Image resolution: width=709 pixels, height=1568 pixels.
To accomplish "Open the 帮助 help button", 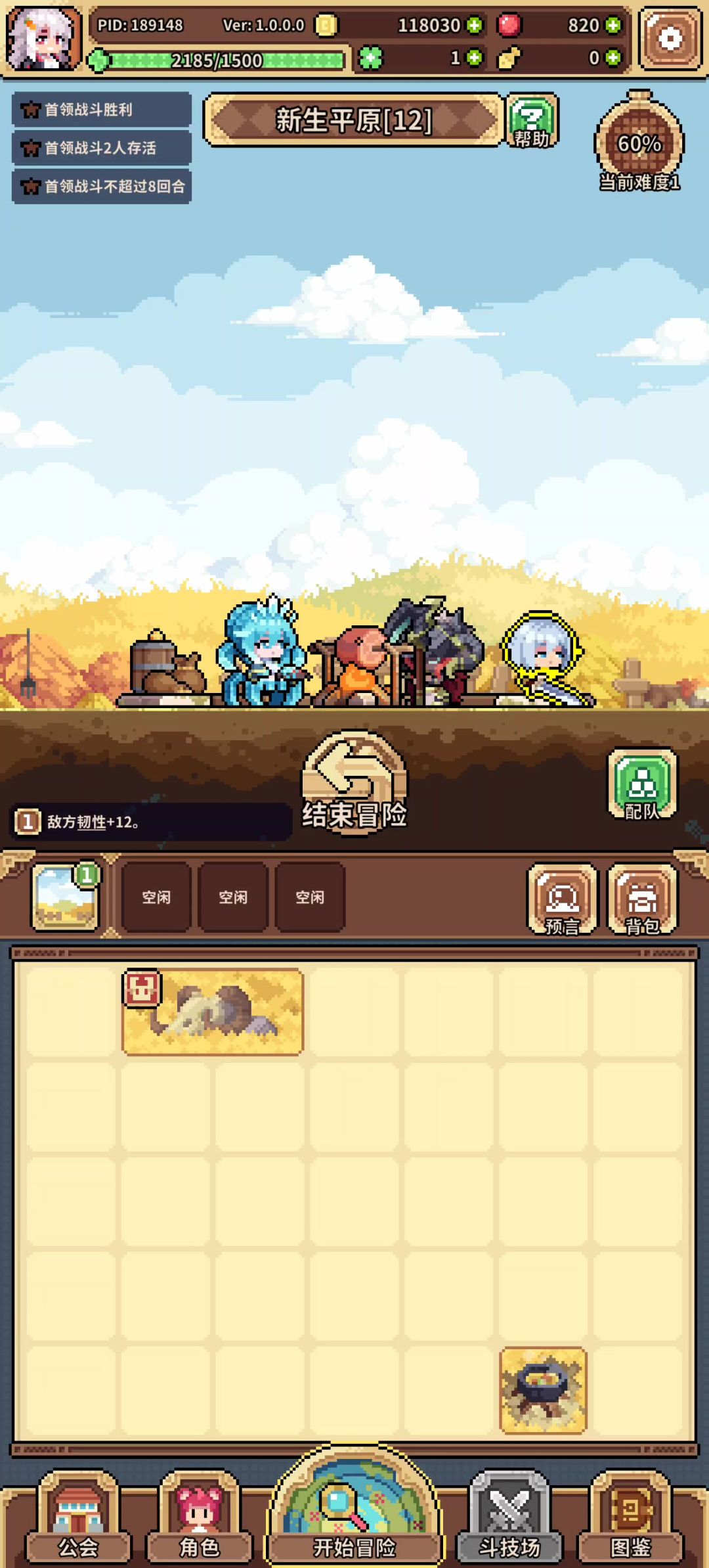I will point(532,121).
